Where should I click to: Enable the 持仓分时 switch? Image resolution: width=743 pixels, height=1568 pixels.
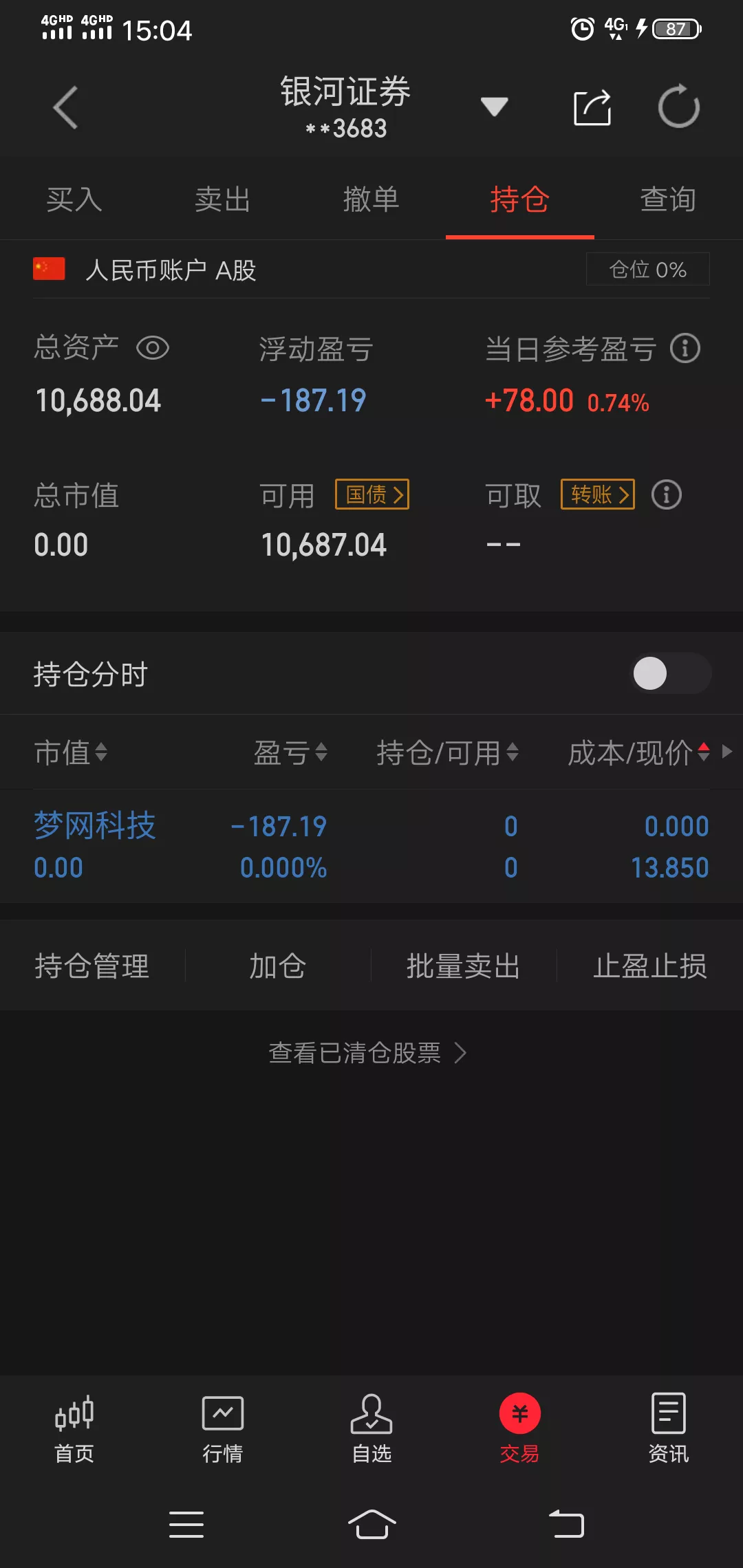tap(672, 673)
